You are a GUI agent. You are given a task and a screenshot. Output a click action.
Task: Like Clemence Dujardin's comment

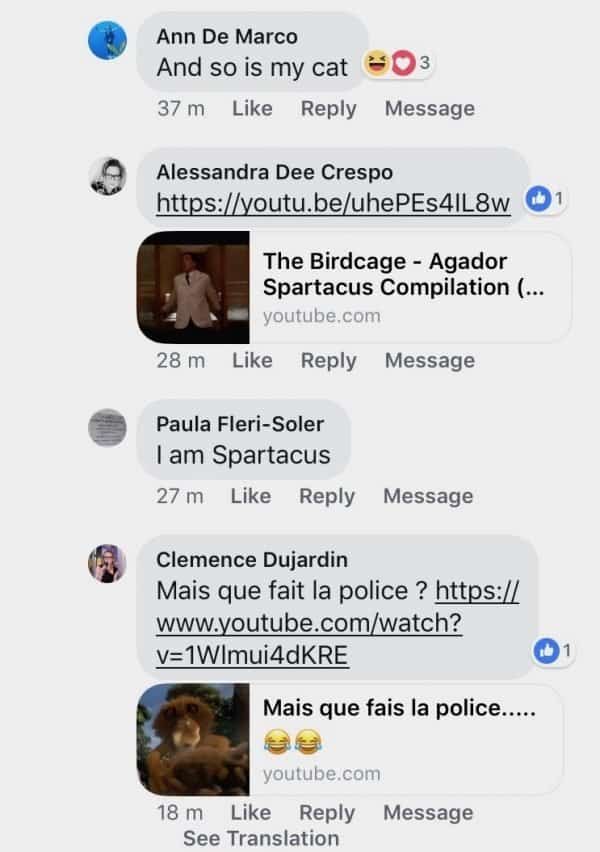(250, 813)
